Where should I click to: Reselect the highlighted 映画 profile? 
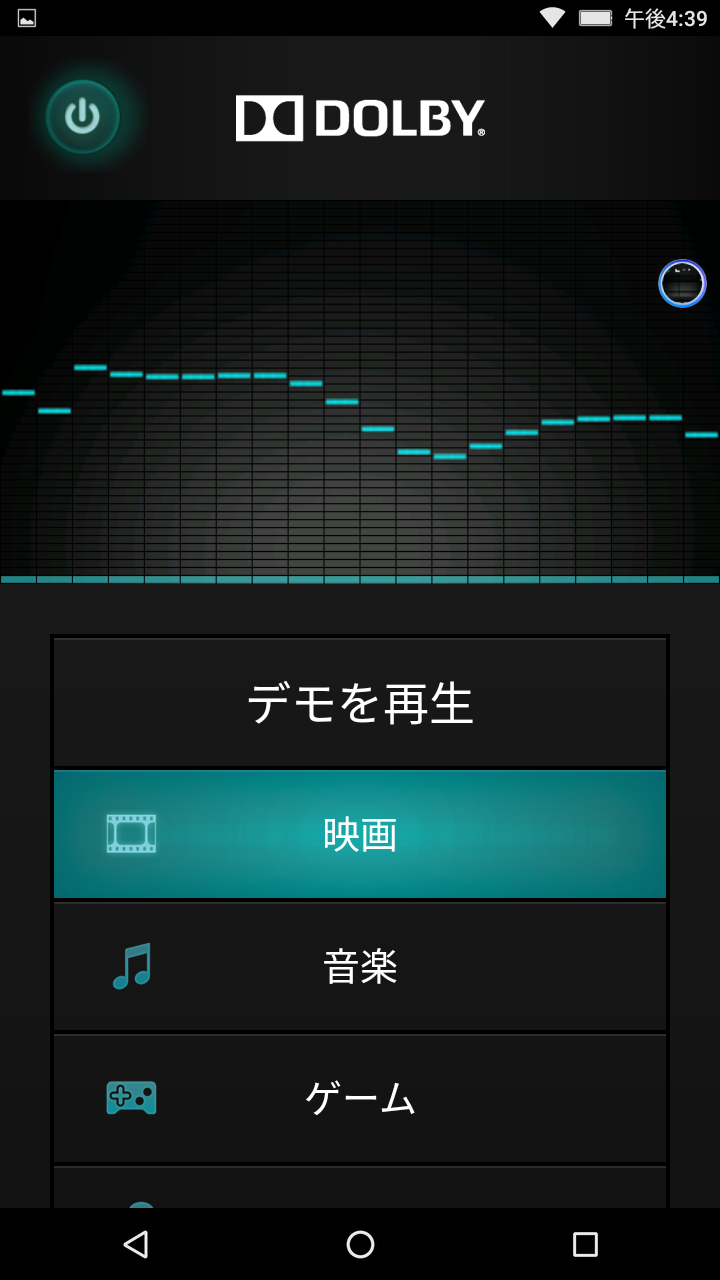(360, 833)
